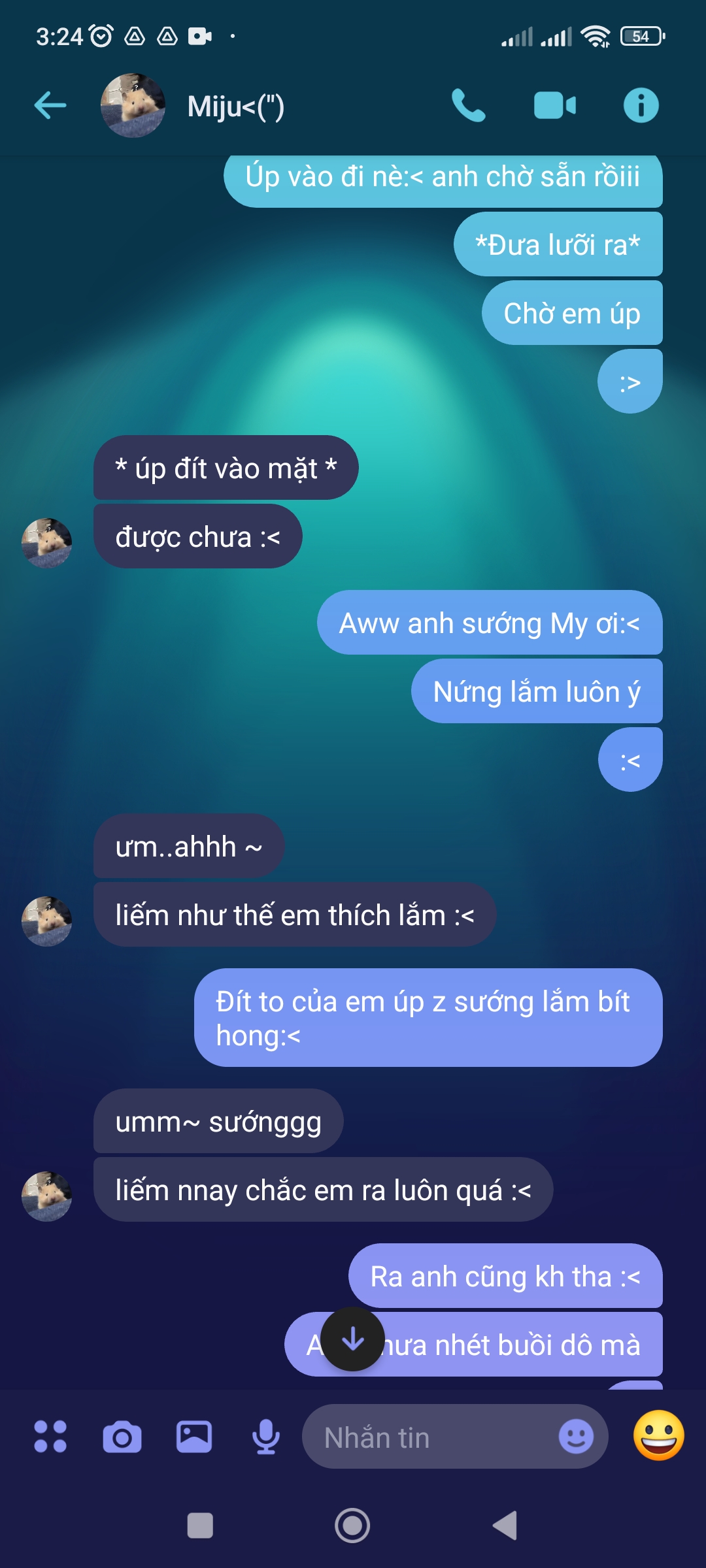Launch the camera to take a photo
The width and height of the screenshot is (706, 1568).
(x=122, y=1437)
